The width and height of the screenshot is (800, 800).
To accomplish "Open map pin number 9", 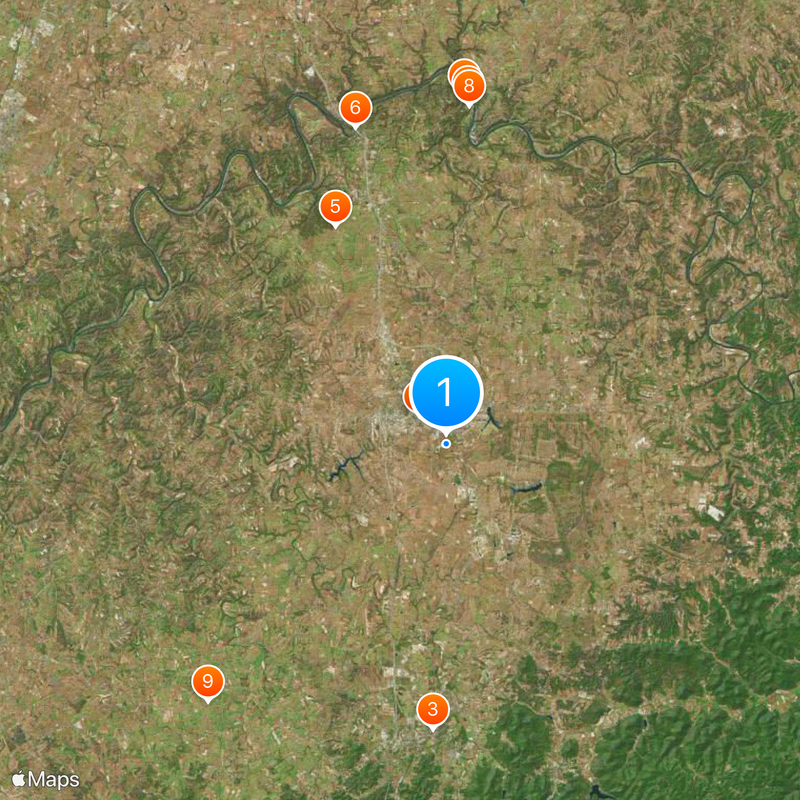I will (x=207, y=682).
